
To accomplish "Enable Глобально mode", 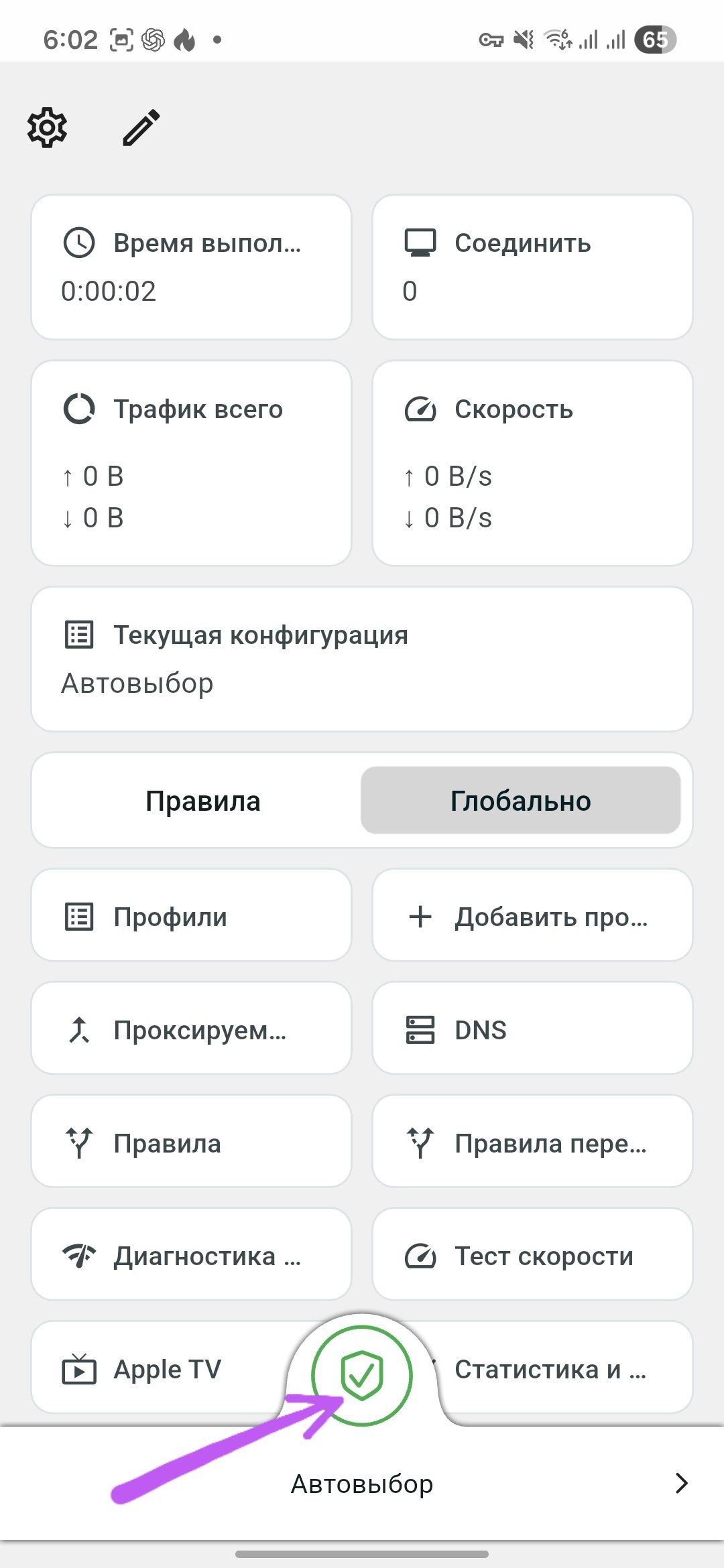I will click(521, 800).
